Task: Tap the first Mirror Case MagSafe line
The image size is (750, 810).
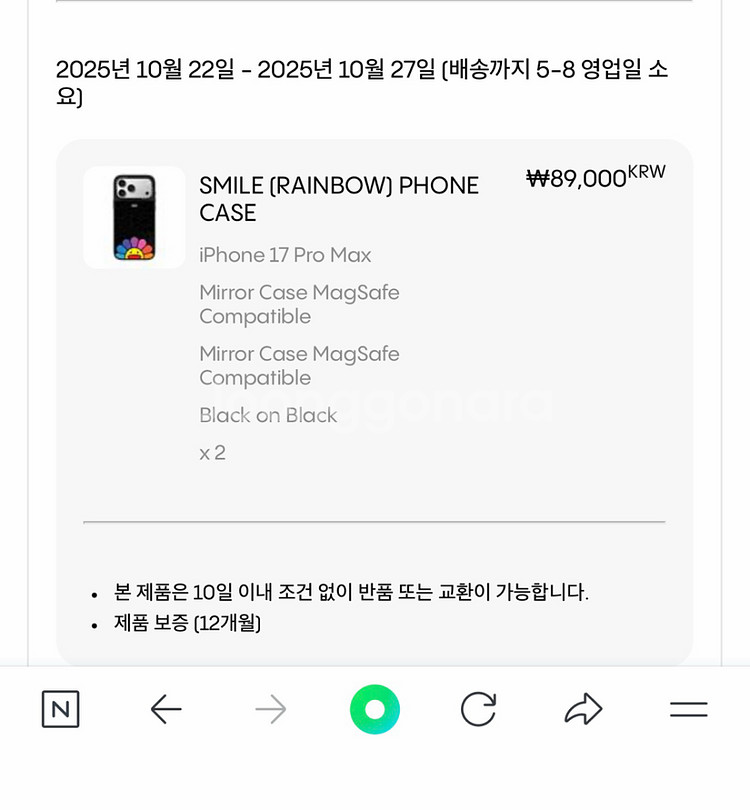Action: click(x=299, y=304)
